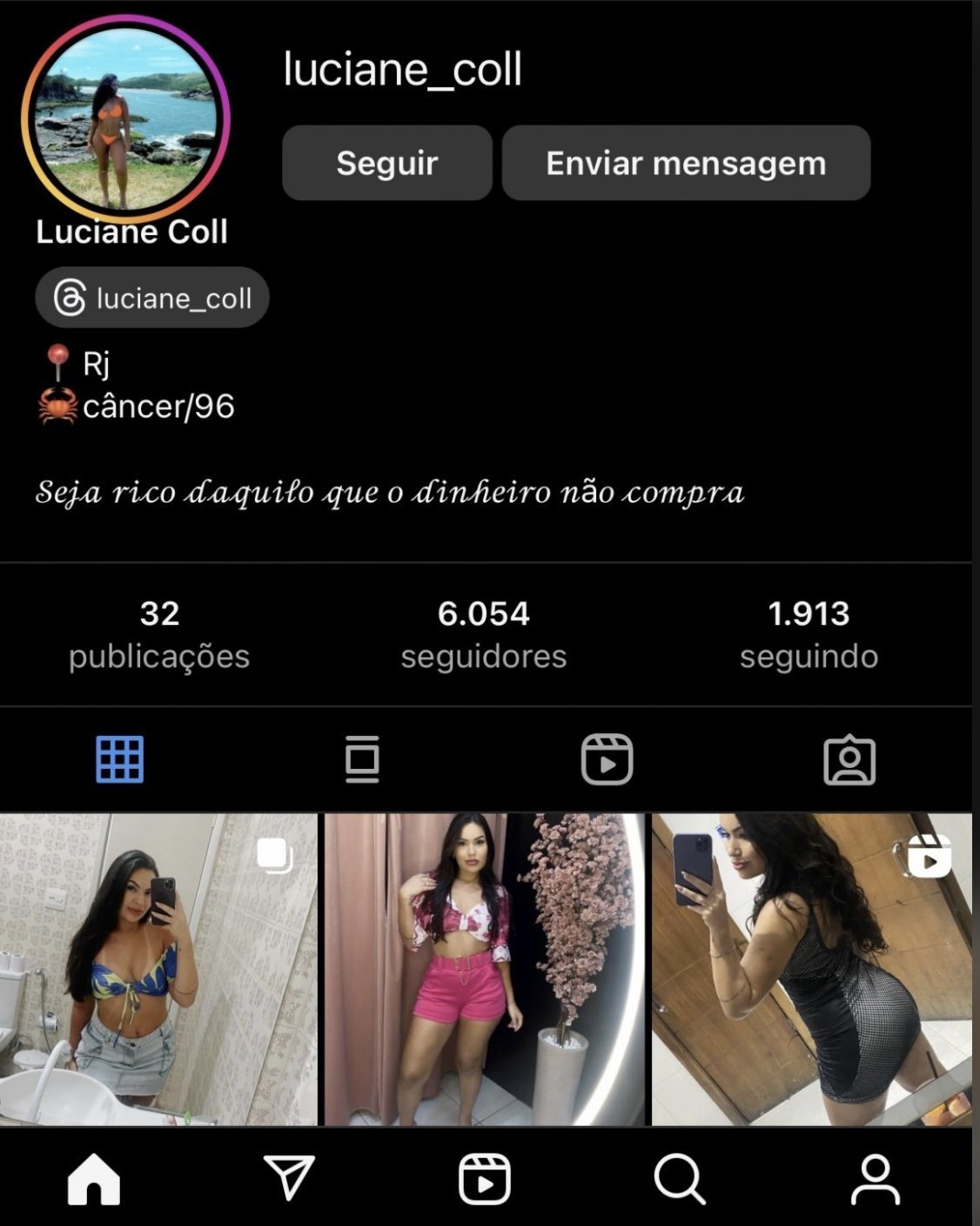Show the 6.054 seguidores list
Screen dimensions: 980x1226
pyautogui.click(x=483, y=634)
